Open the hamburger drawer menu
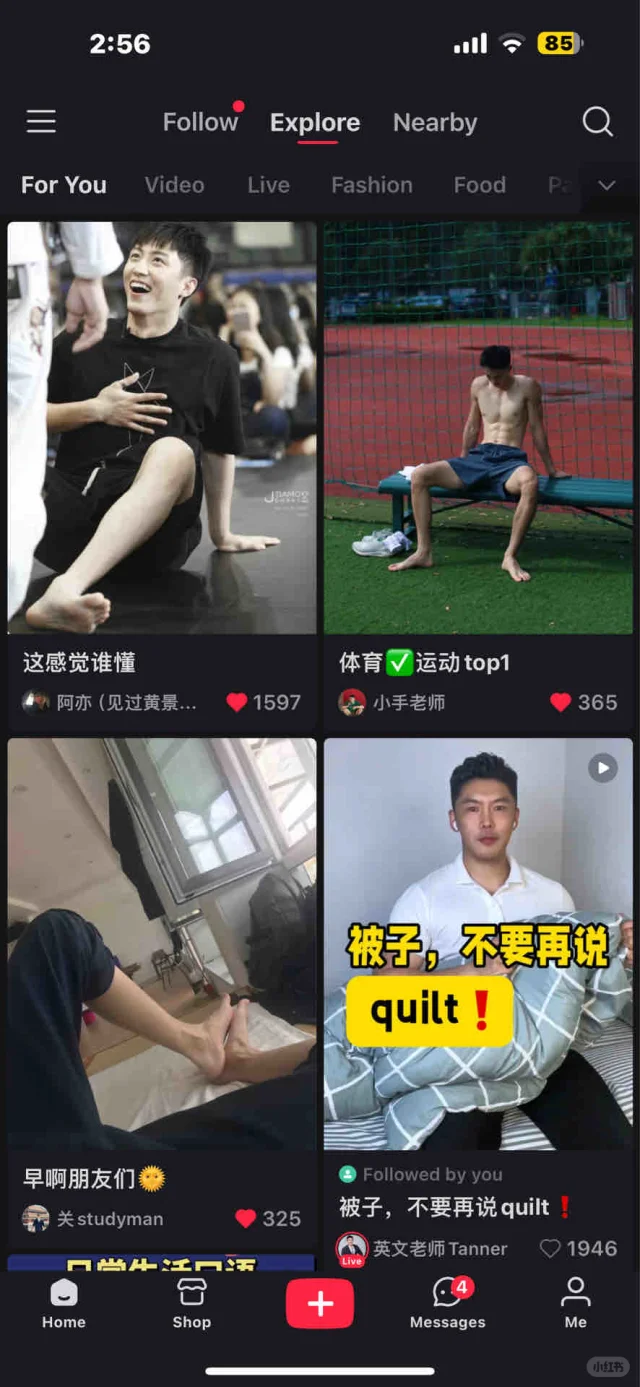Viewport: 640px width, 1387px height. (41, 122)
